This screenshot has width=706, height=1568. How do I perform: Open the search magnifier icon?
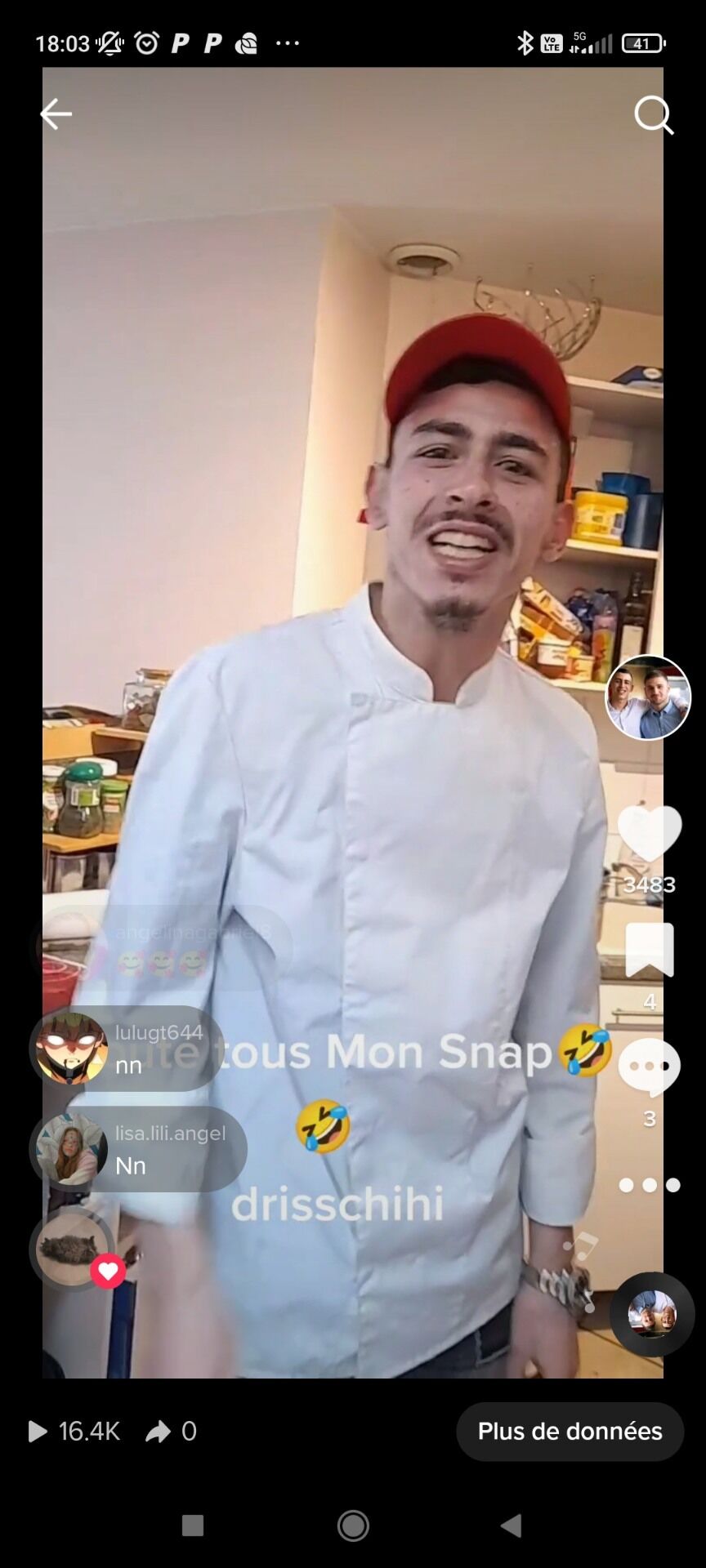point(654,115)
